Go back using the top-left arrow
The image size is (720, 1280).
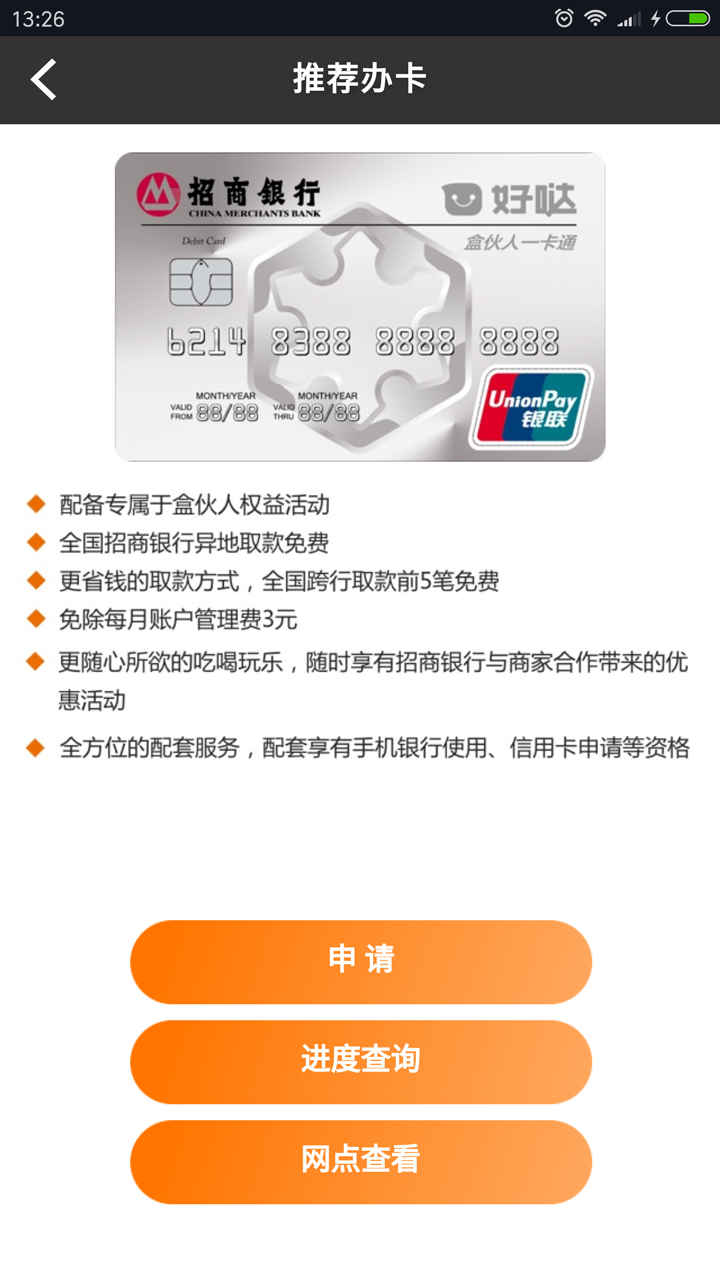pos(44,80)
